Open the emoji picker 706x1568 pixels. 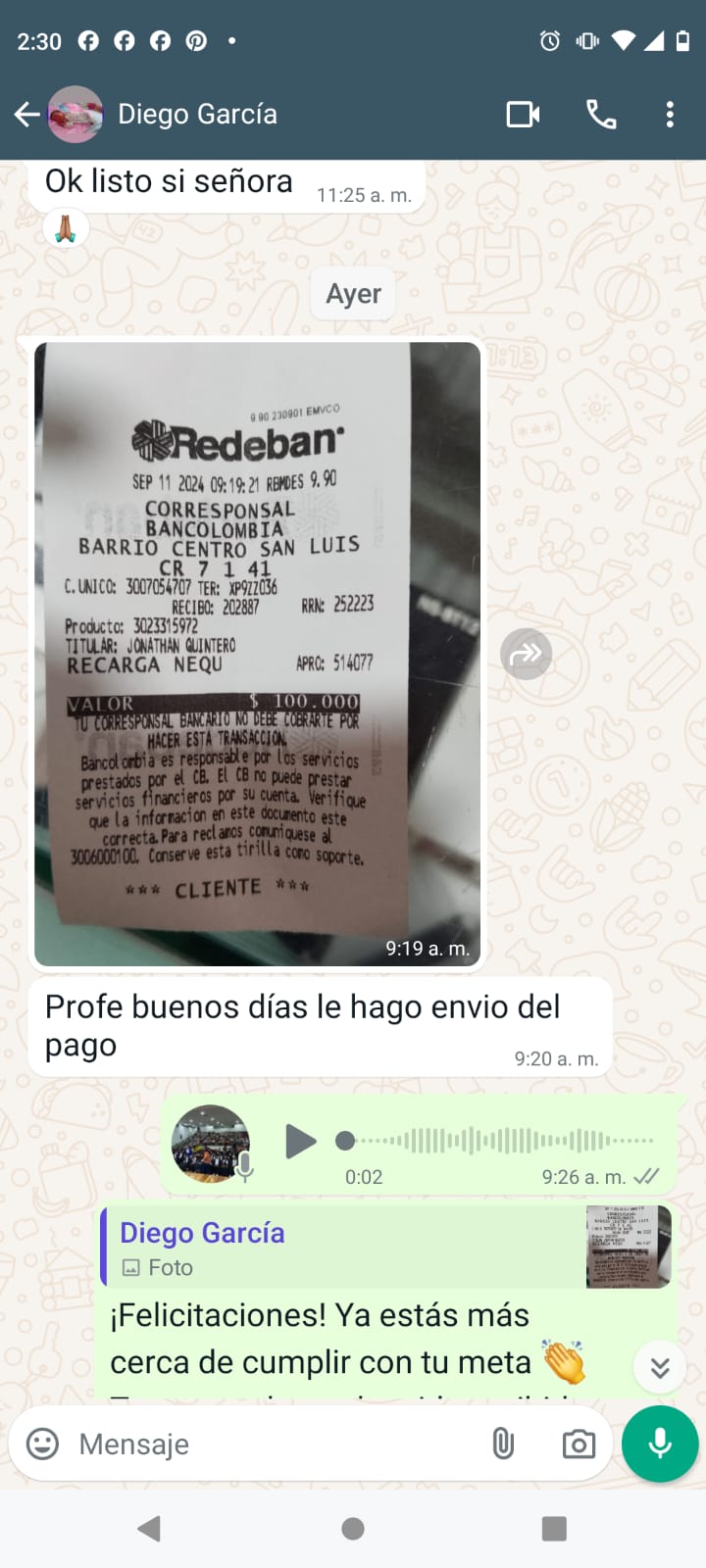point(42,1444)
